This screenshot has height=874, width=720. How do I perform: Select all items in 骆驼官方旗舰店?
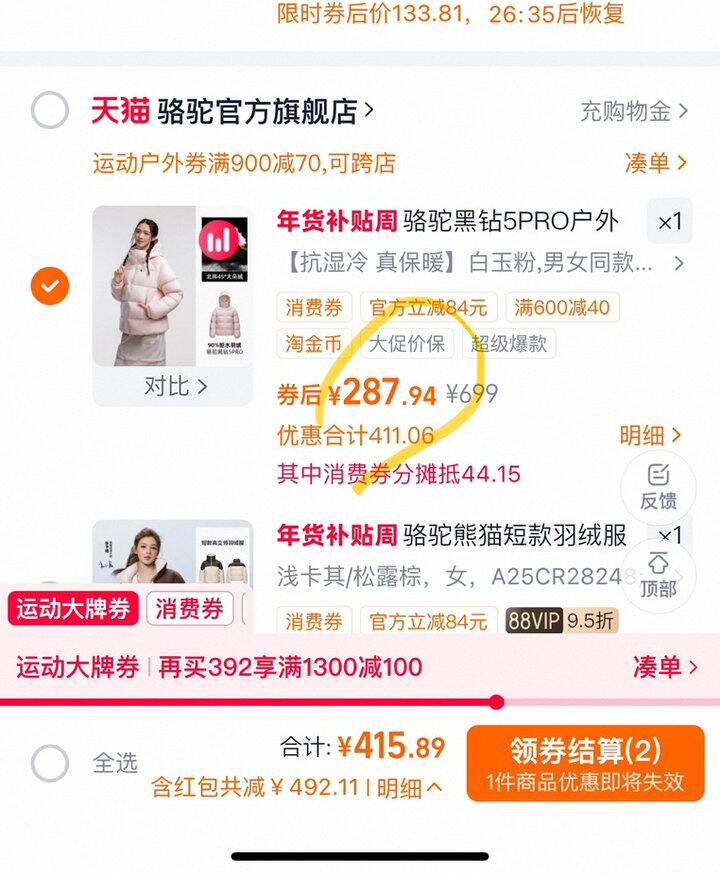pos(50,110)
